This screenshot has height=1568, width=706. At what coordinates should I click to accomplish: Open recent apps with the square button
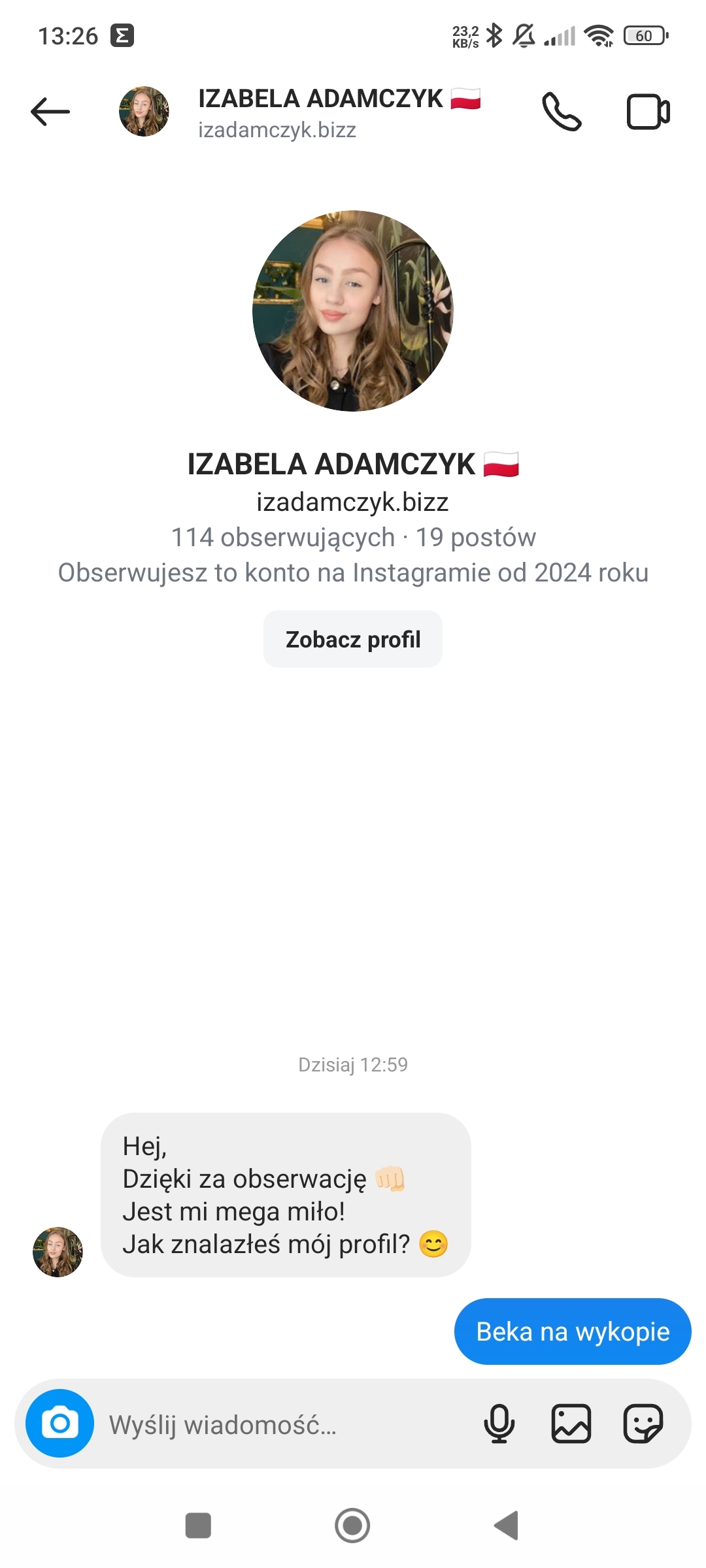click(198, 1526)
